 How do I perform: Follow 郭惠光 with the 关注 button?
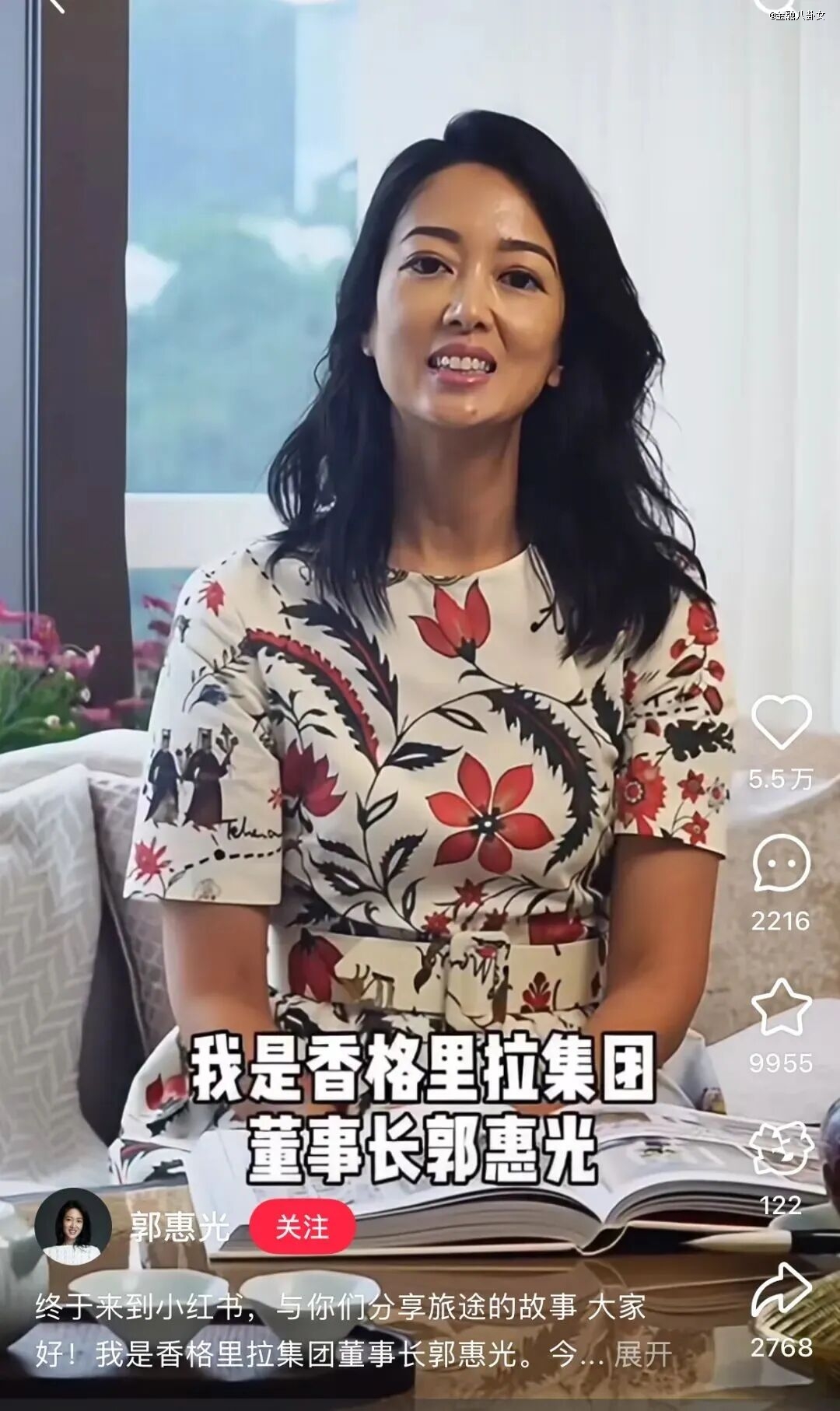(x=302, y=1227)
